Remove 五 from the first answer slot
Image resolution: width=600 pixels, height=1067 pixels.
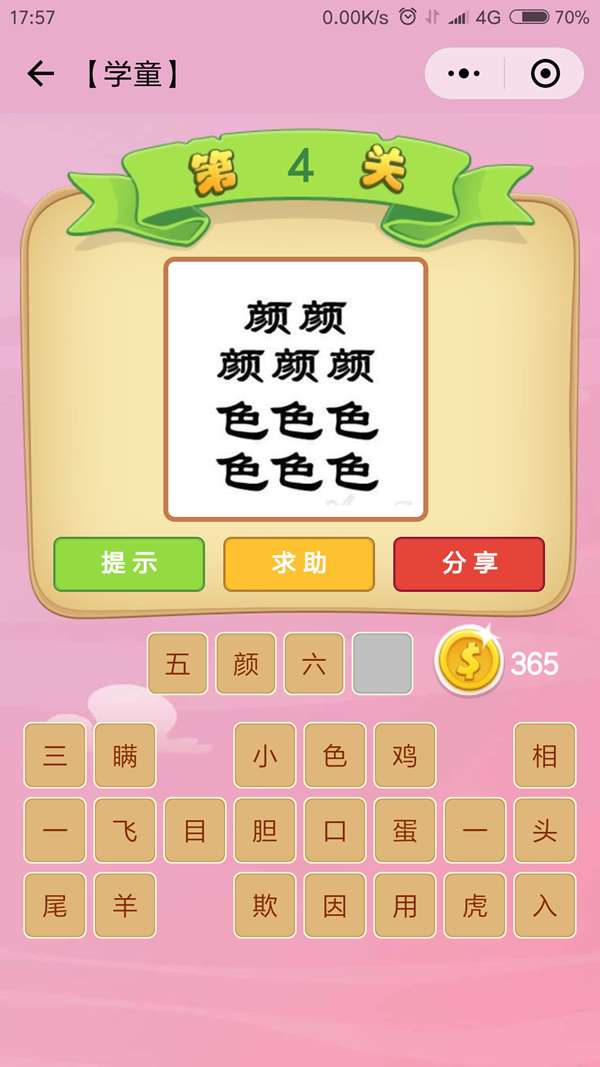coord(178,664)
